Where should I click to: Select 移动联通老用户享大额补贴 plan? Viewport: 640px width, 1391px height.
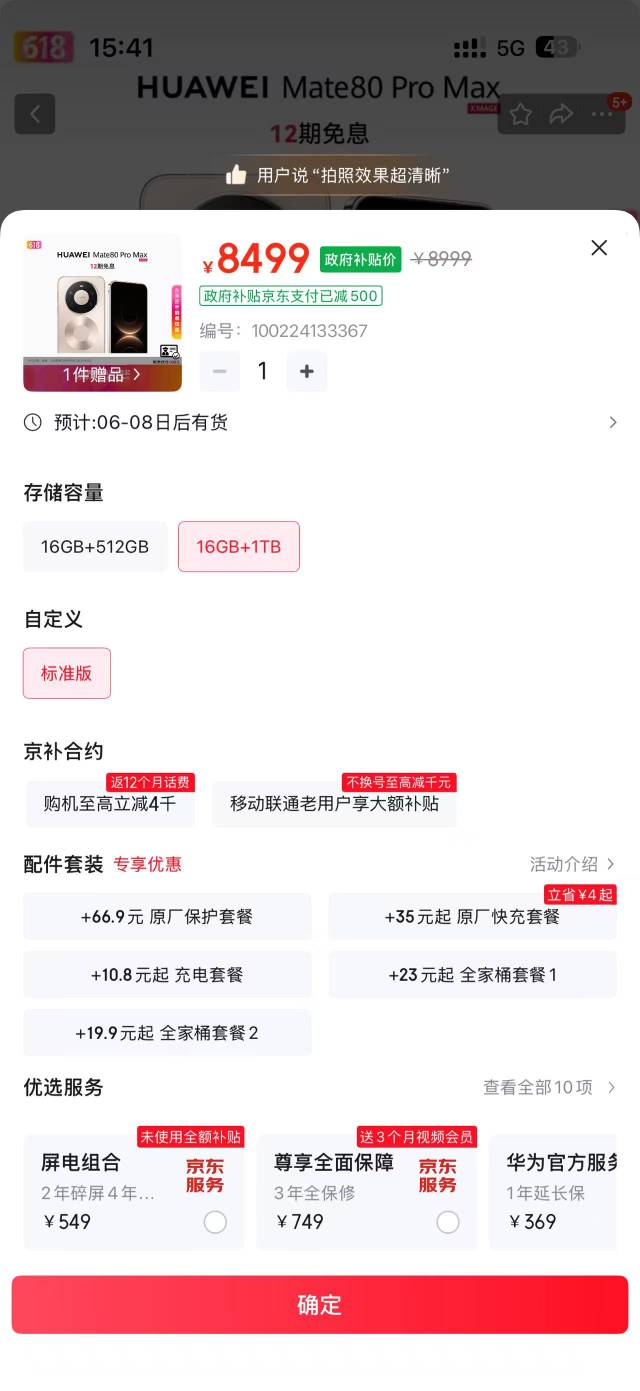coord(334,803)
